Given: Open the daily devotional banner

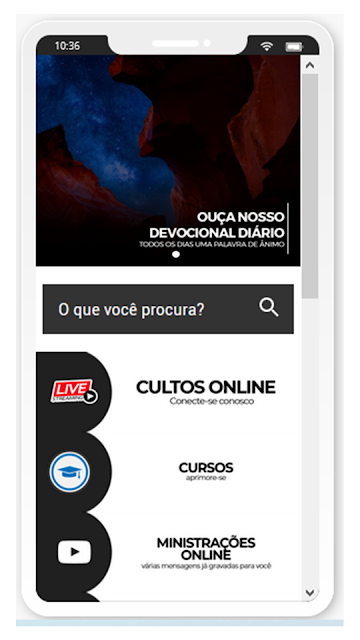Looking at the screenshot, I should coord(168,160).
